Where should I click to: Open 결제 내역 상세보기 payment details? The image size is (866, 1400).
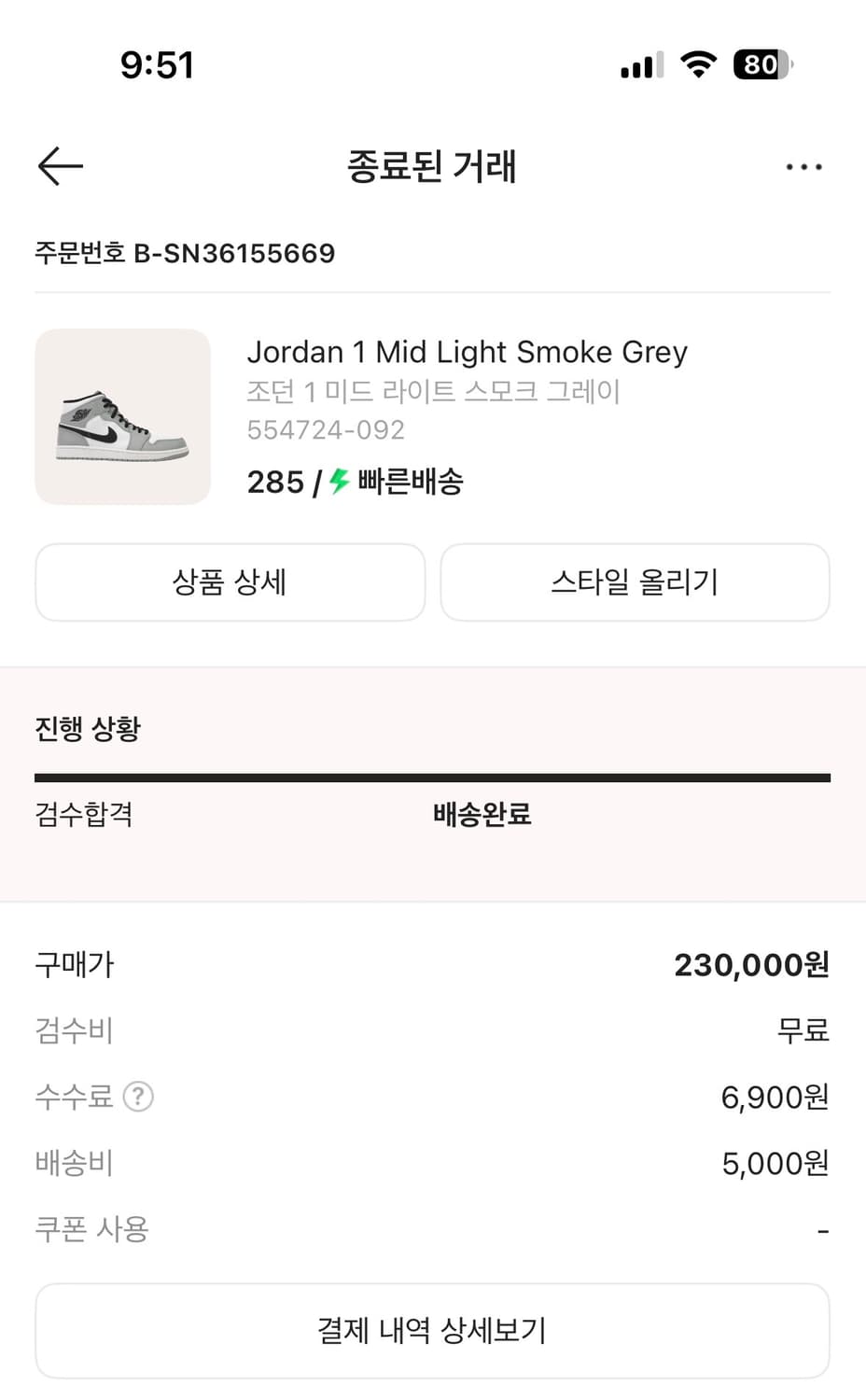tap(432, 1330)
